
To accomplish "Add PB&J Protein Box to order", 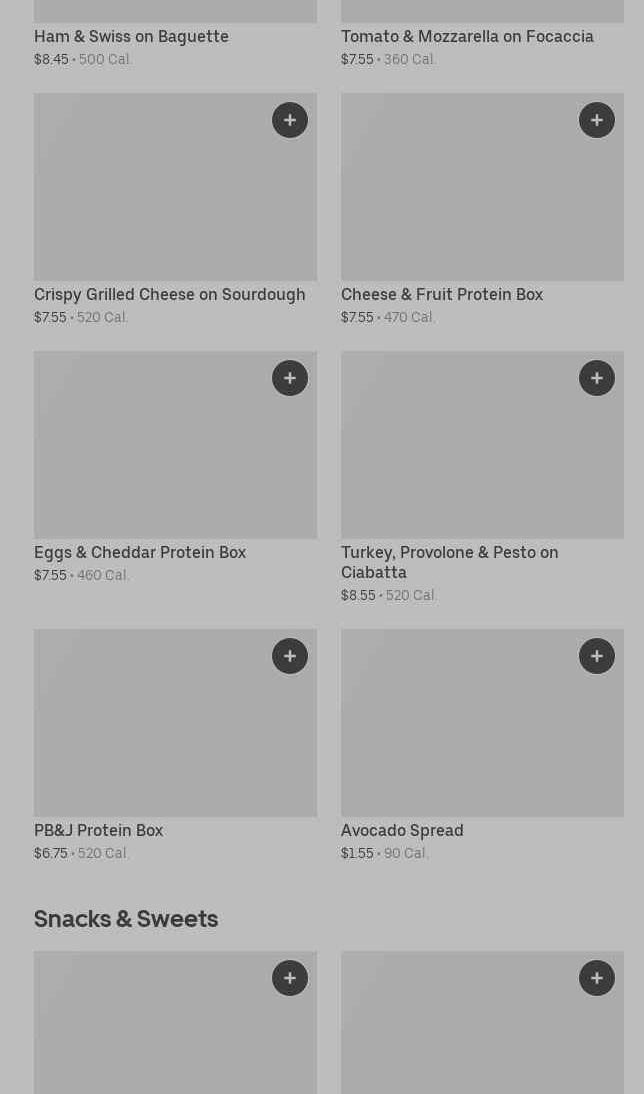I will tap(290, 656).
